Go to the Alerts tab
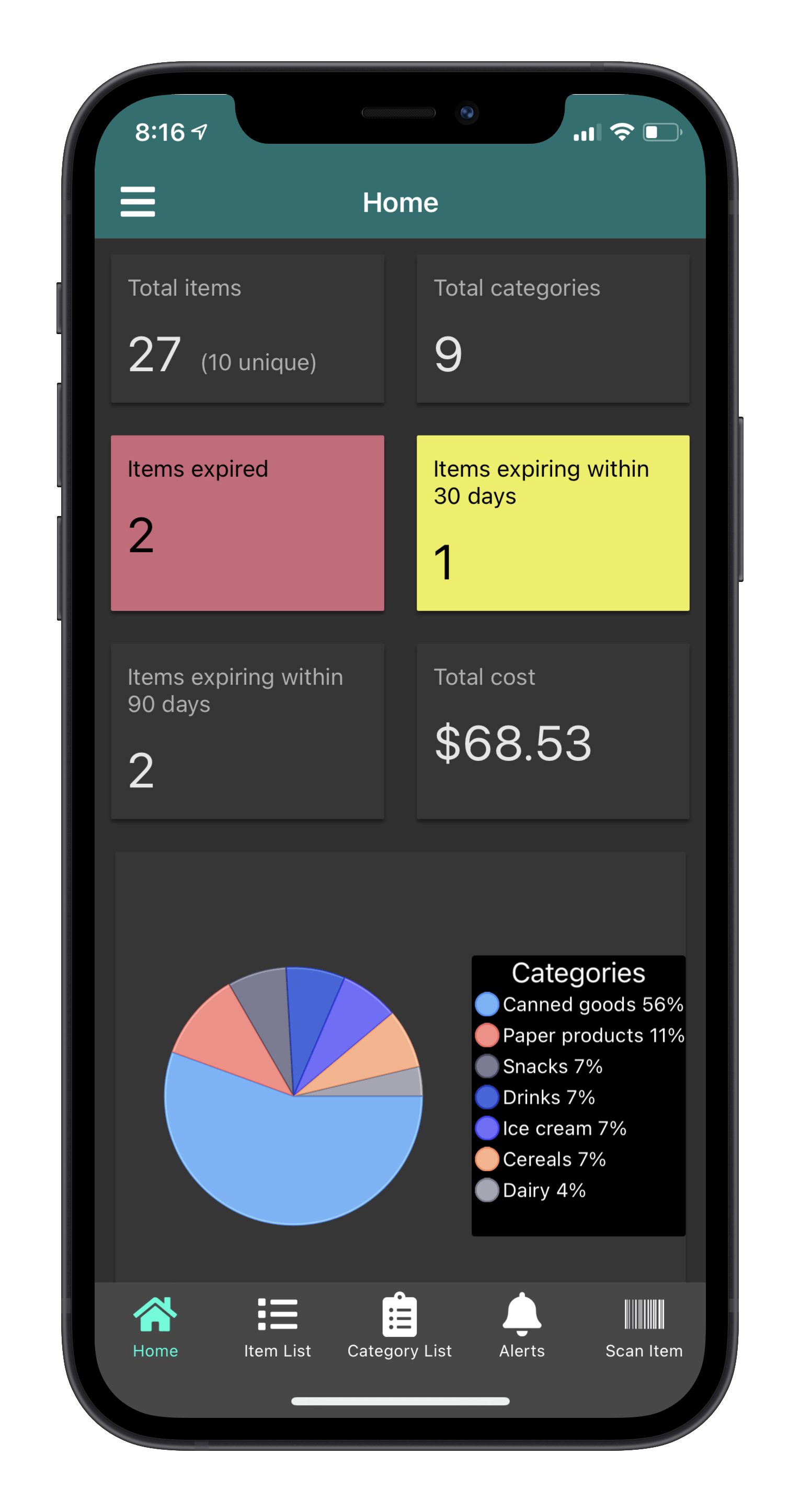This screenshot has width=800, height=1512. coord(522,1327)
